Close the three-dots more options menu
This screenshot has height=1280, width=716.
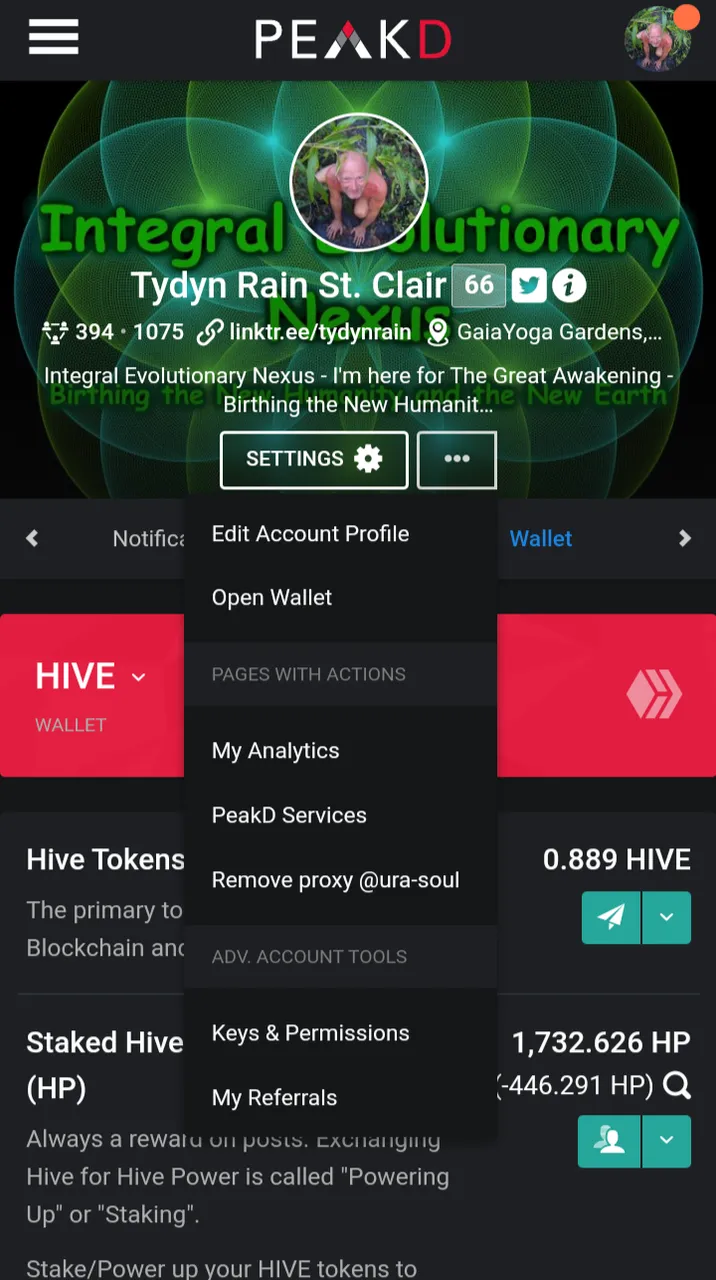pos(457,459)
